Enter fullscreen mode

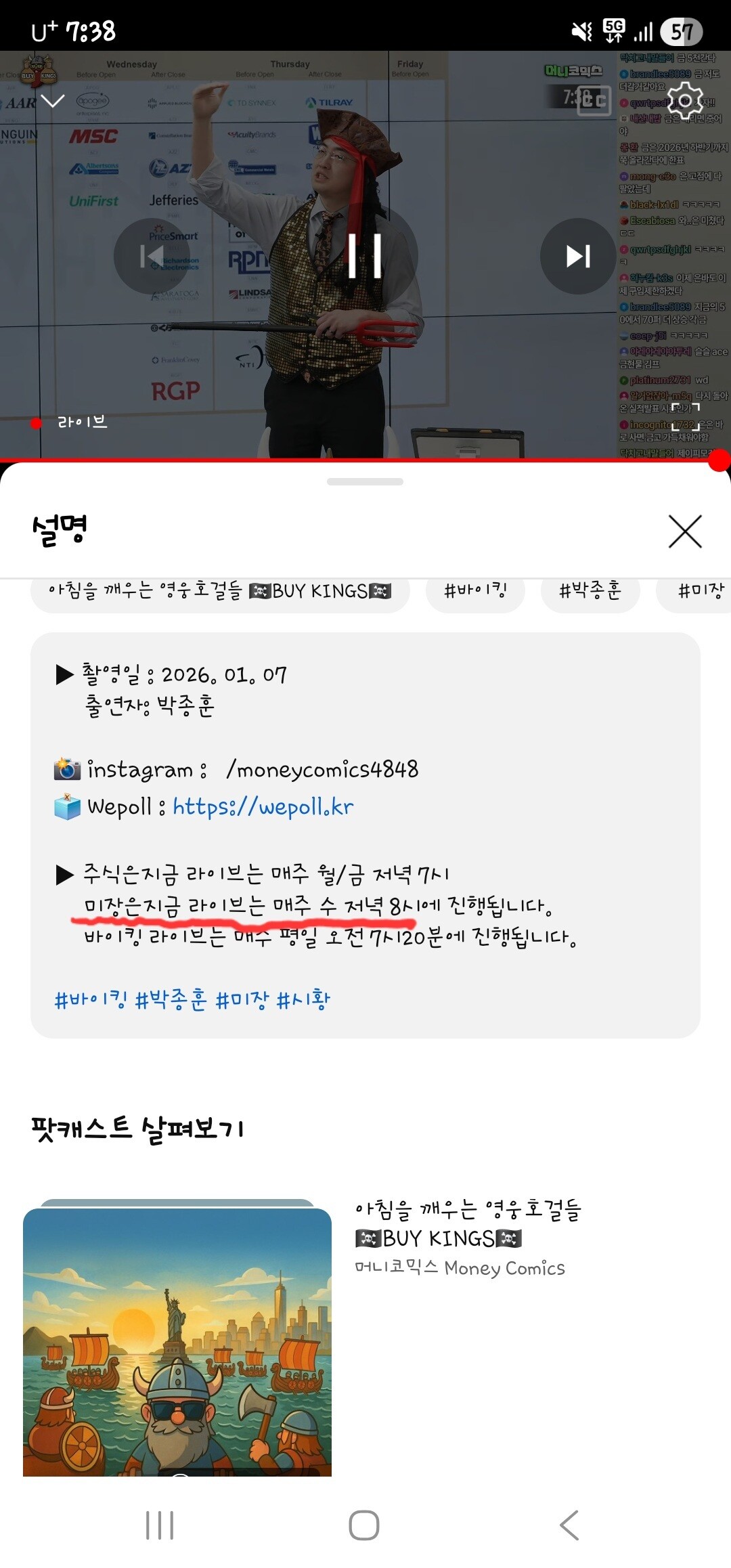tap(685, 417)
